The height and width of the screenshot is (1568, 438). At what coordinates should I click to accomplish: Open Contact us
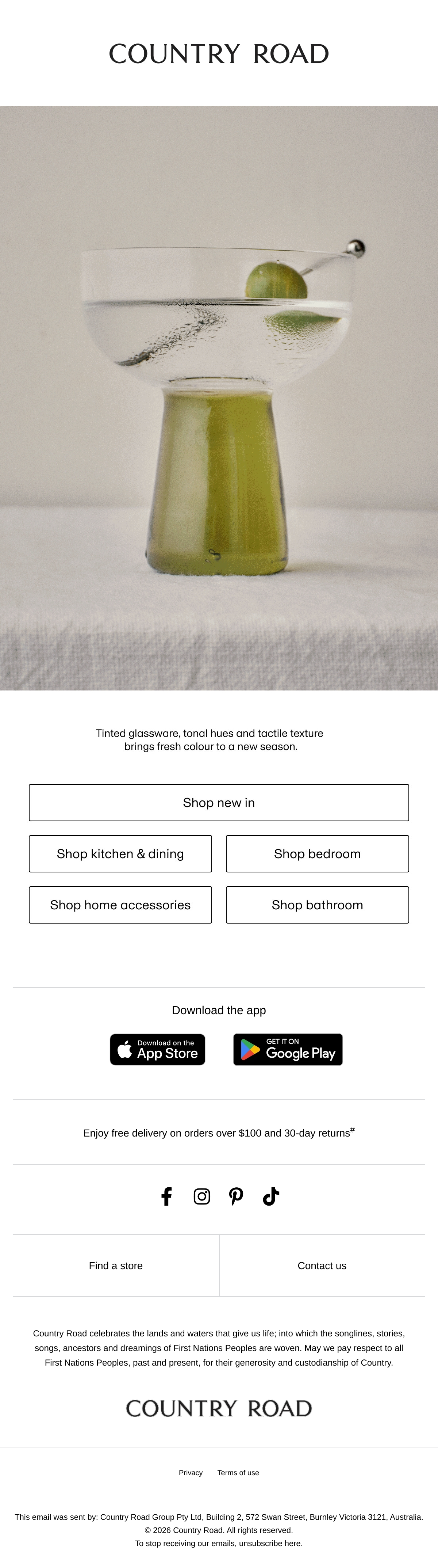[x=322, y=1266]
